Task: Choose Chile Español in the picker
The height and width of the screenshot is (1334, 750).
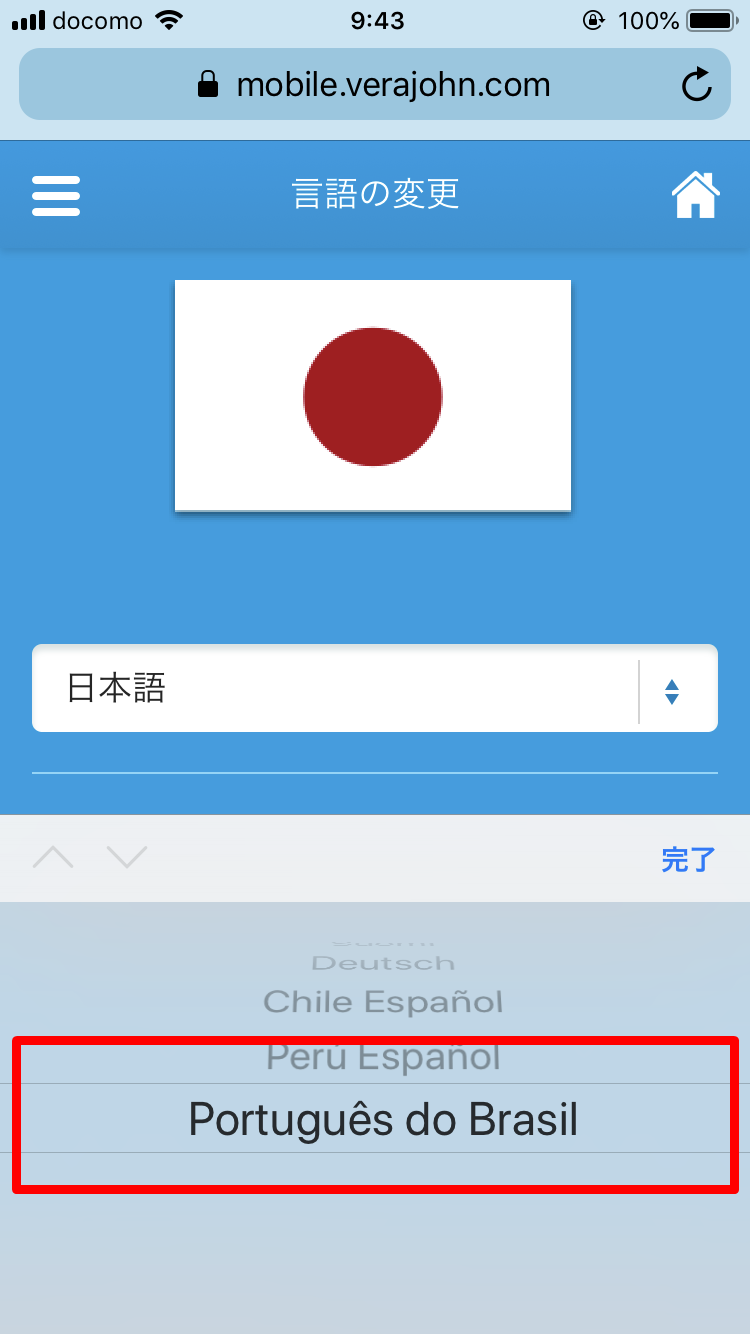Action: (x=383, y=1001)
